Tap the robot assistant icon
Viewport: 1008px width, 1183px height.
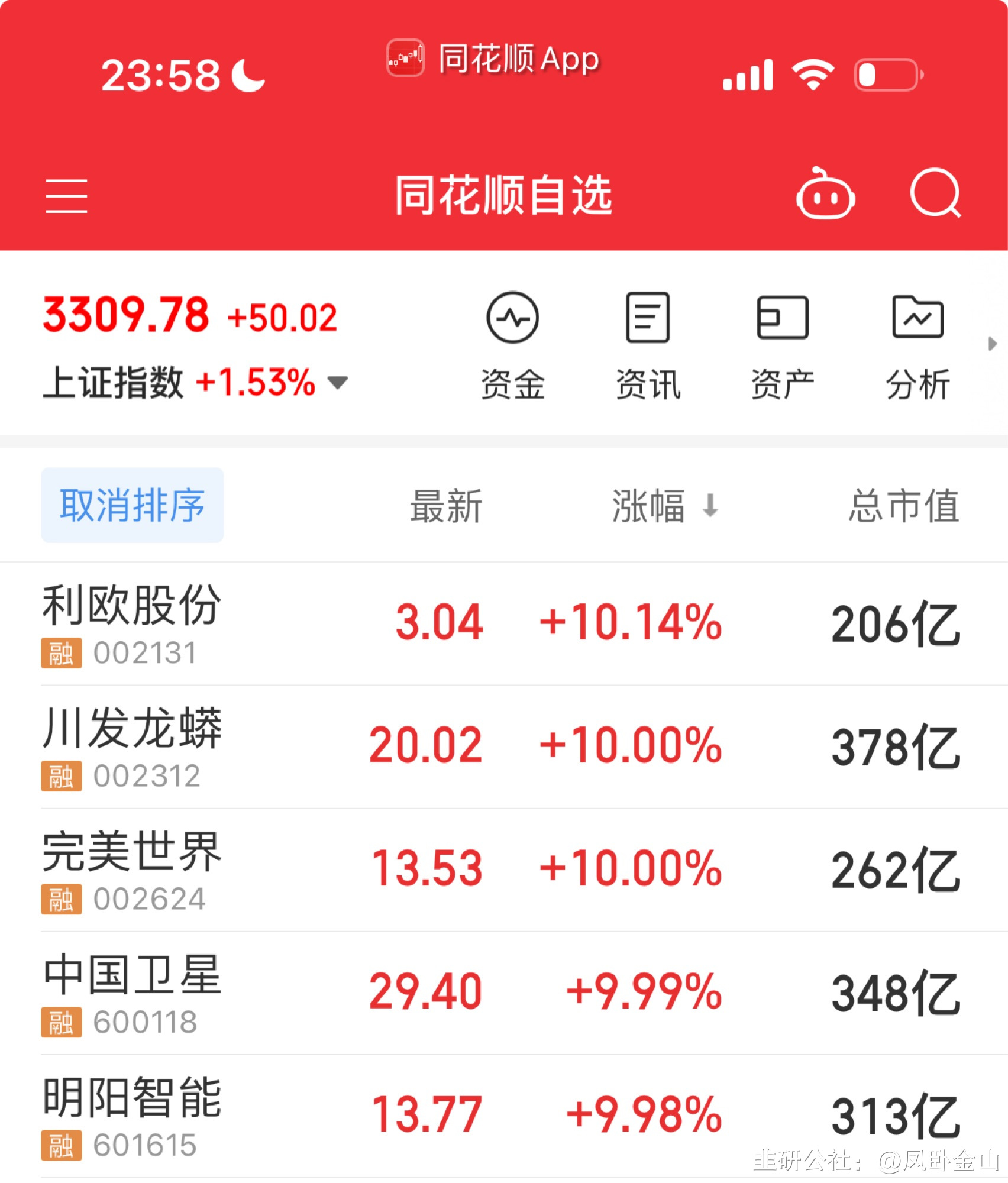coord(825,196)
